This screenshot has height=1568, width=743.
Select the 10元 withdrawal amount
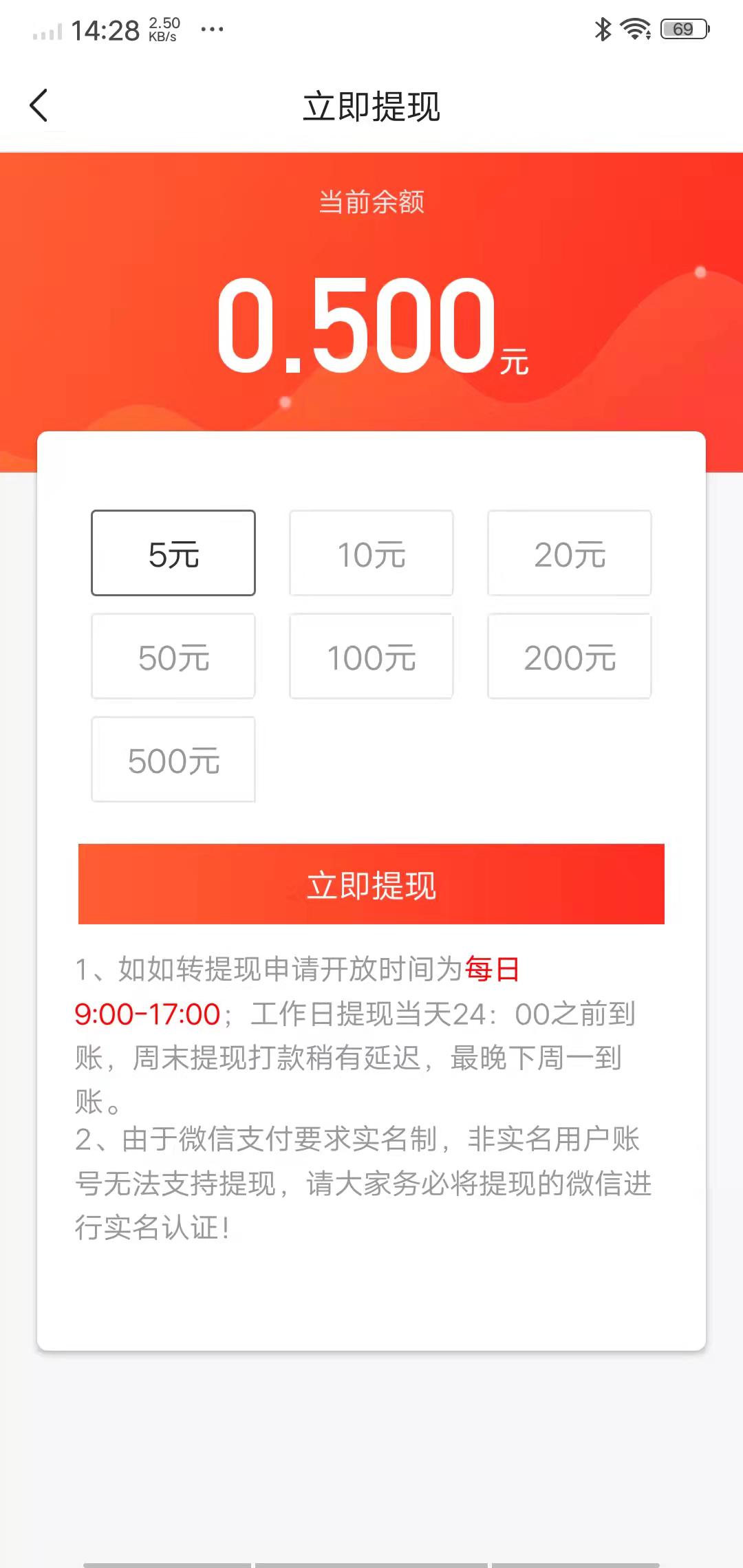click(x=371, y=552)
